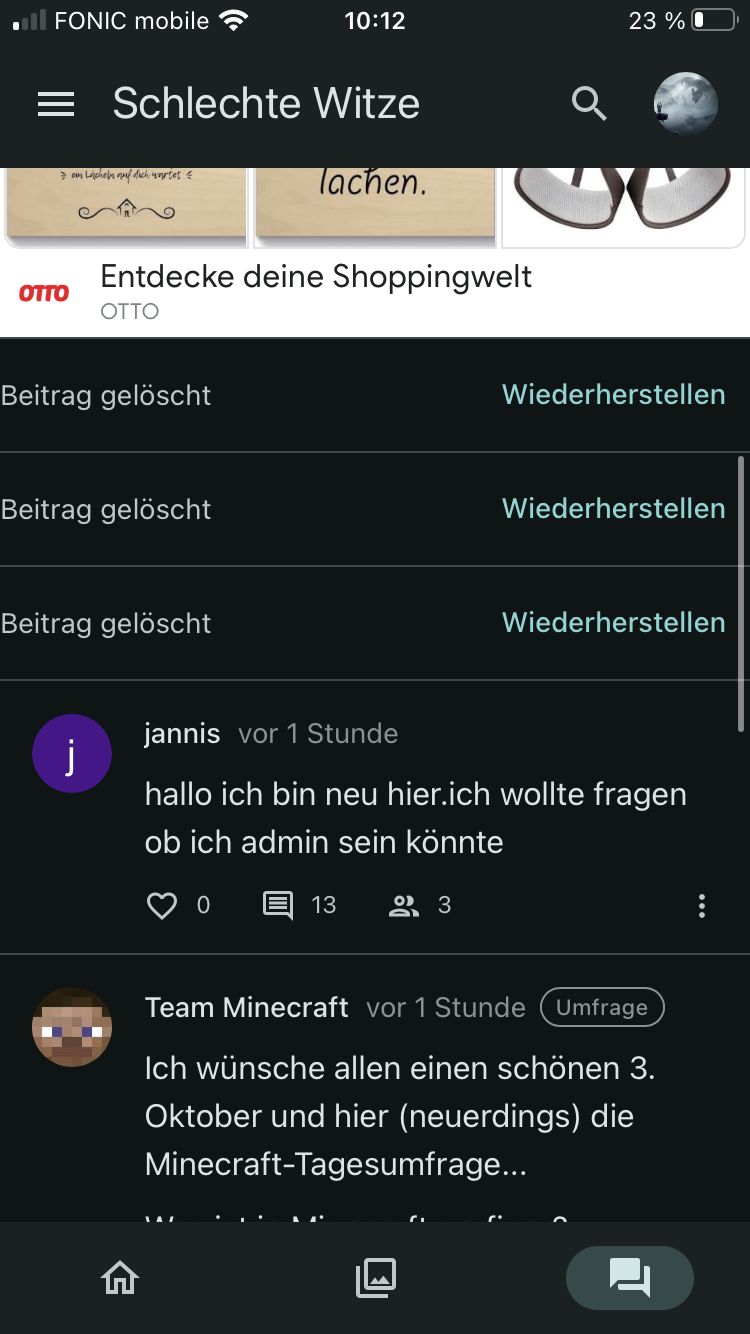Screen dimensions: 750x1334
Task: Switch to the media gallery tab
Action: click(x=376, y=1277)
